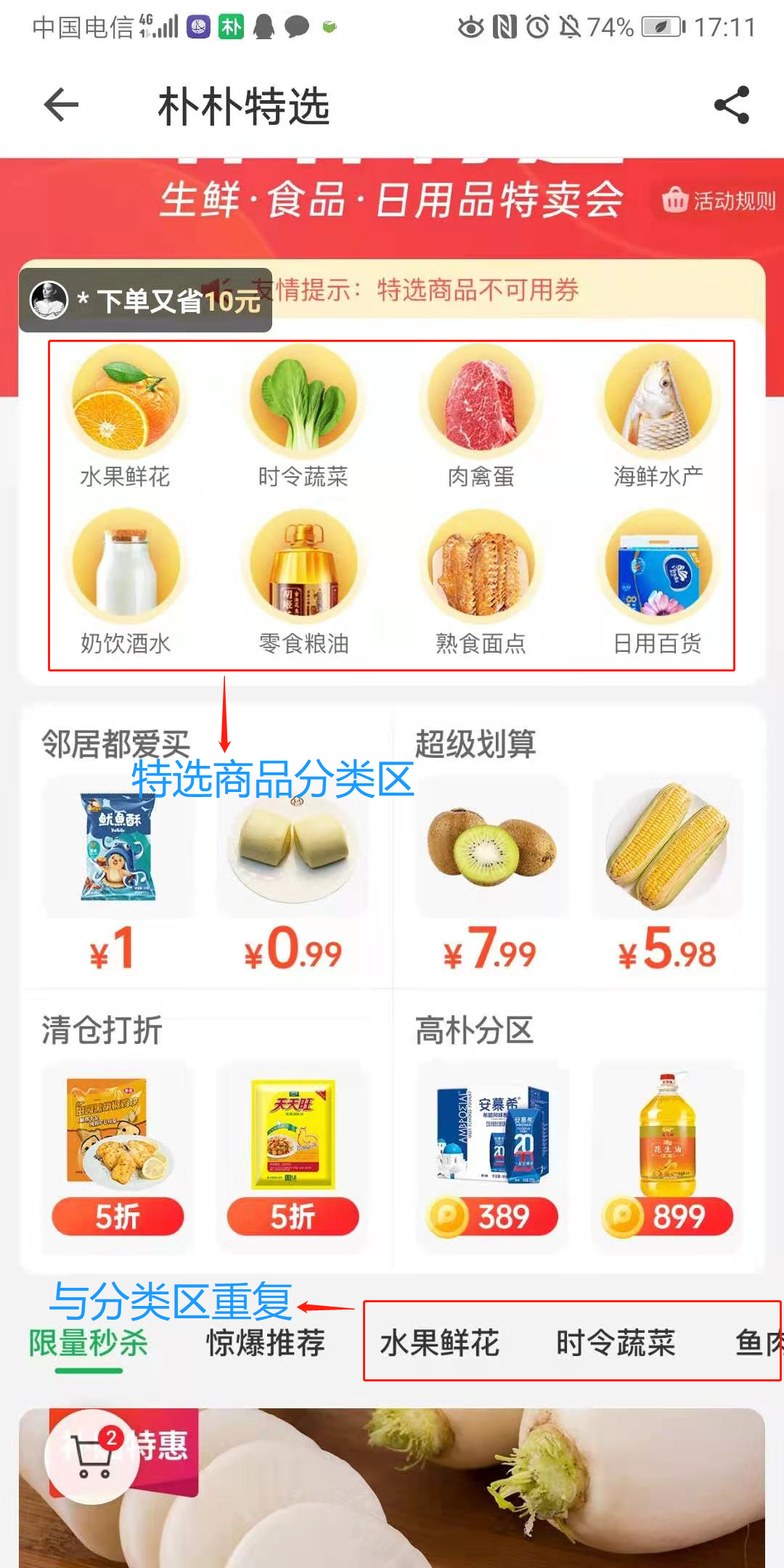
Task: View the 活动规则 rules
Action: pyautogui.click(x=719, y=202)
